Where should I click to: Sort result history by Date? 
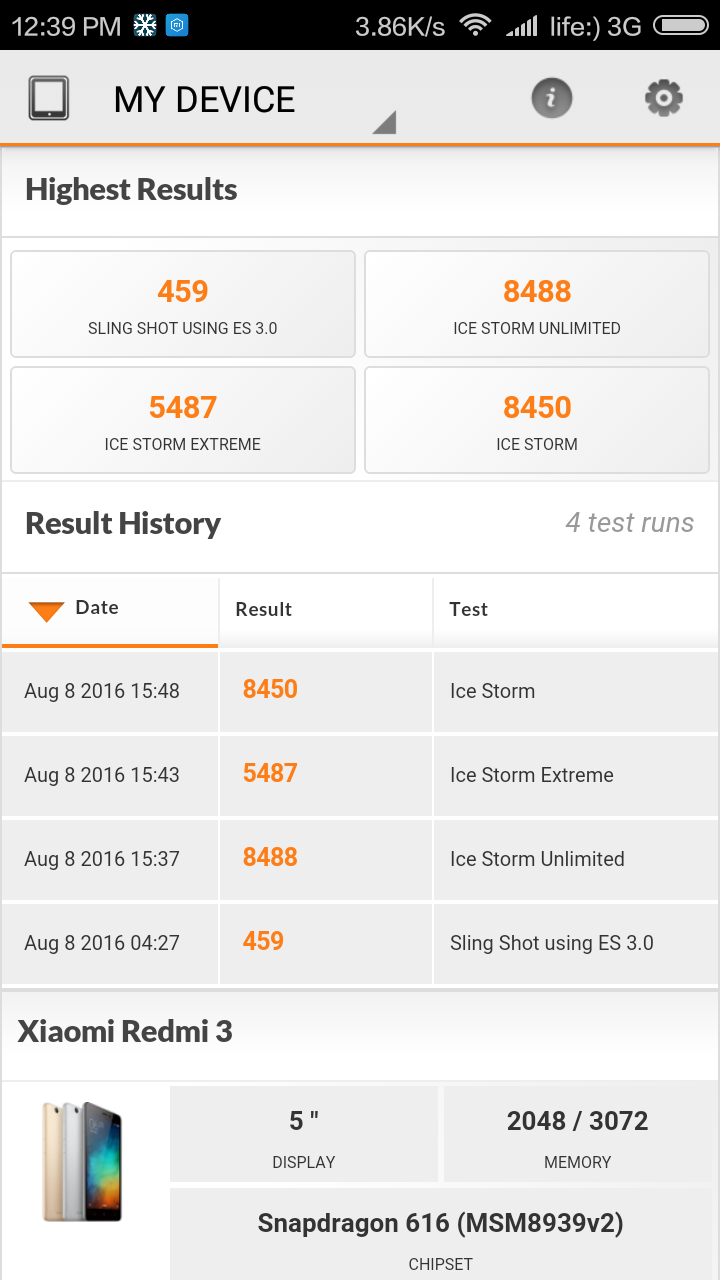click(97, 608)
